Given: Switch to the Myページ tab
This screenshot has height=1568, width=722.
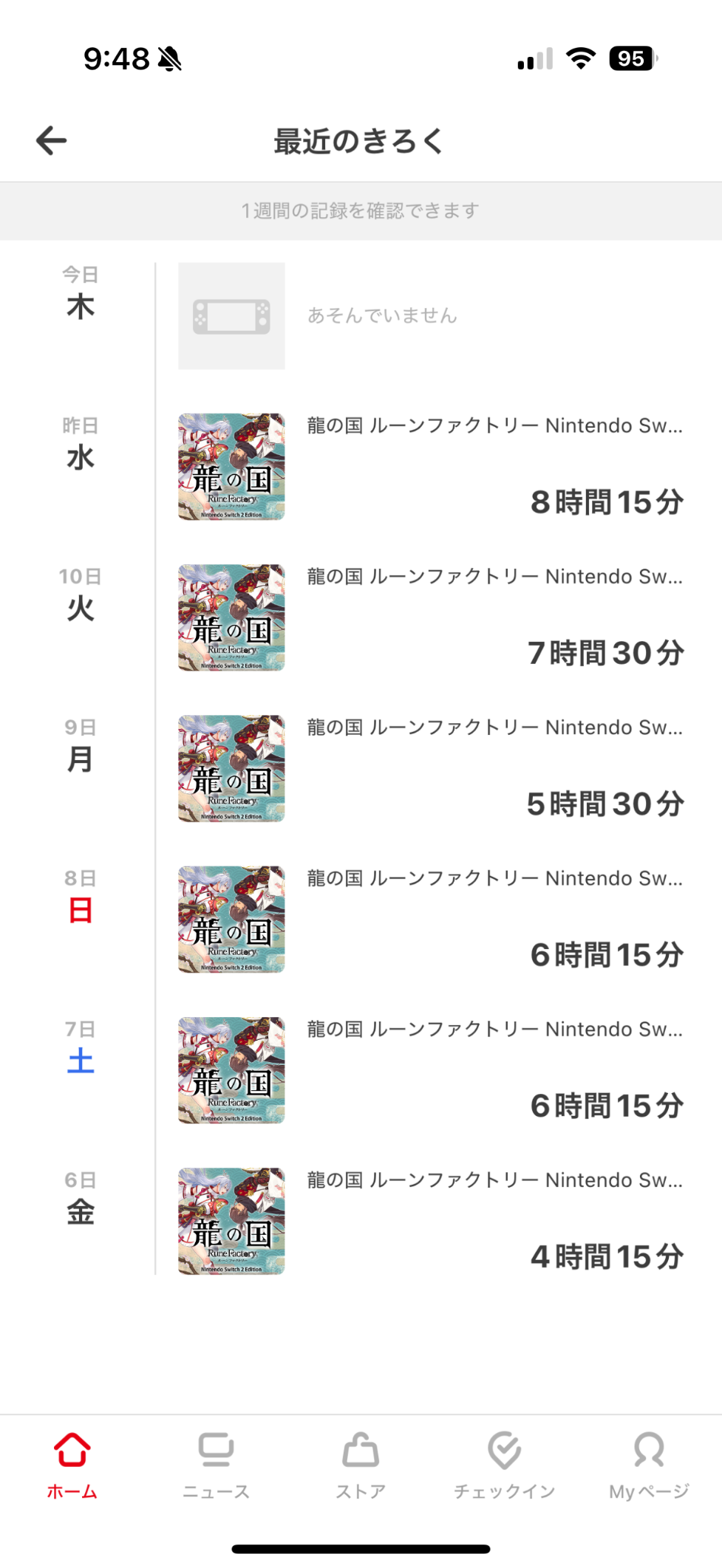Looking at the screenshot, I should [x=649, y=1466].
